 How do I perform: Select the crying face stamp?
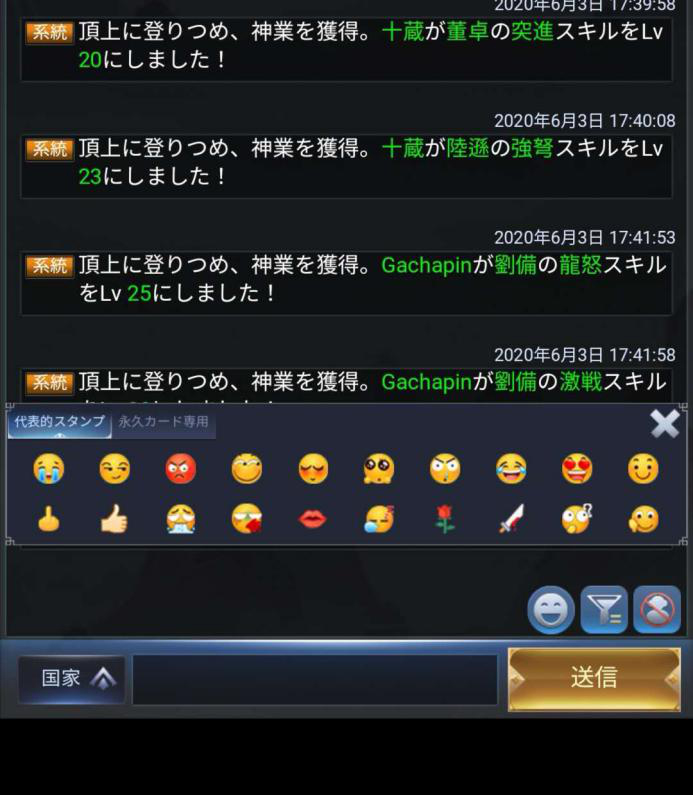[48, 468]
